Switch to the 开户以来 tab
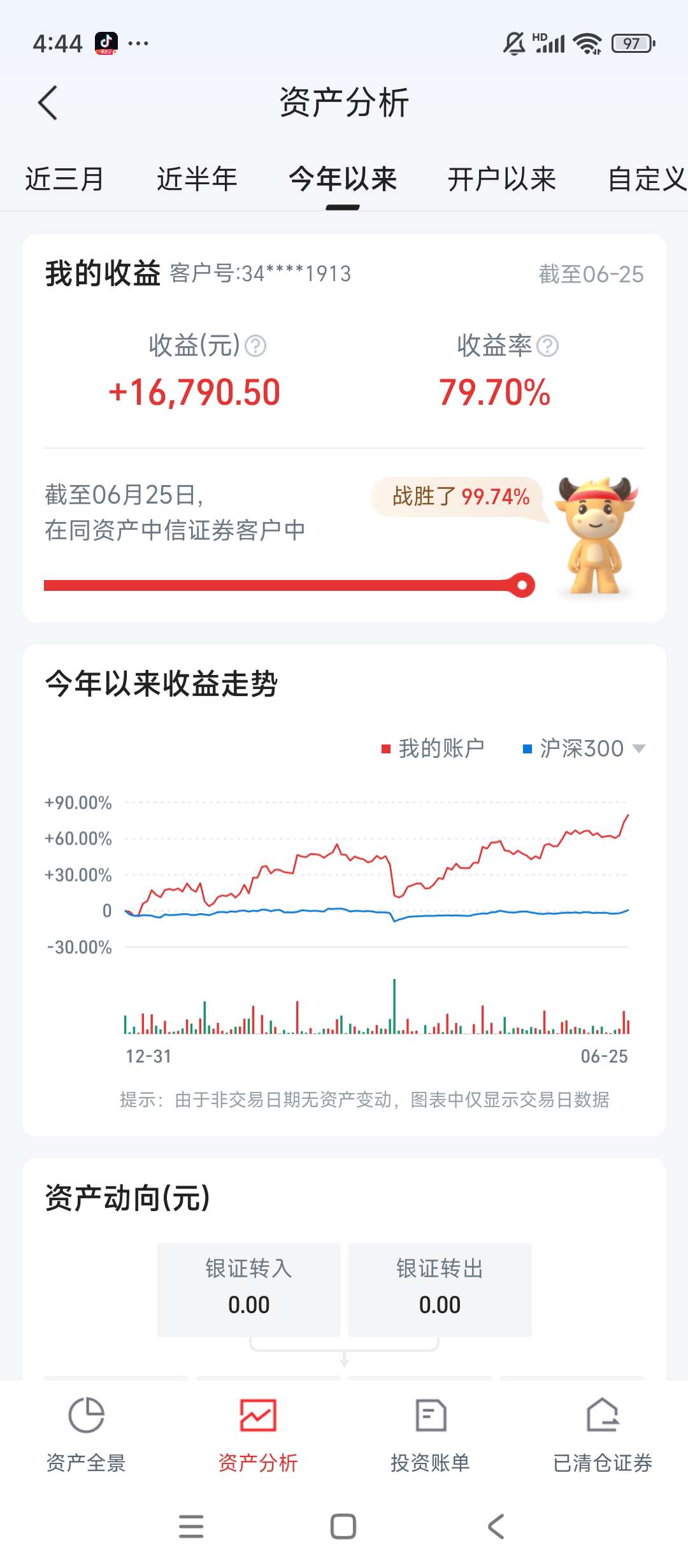This screenshot has width=688, height=1568. point(501,179)
